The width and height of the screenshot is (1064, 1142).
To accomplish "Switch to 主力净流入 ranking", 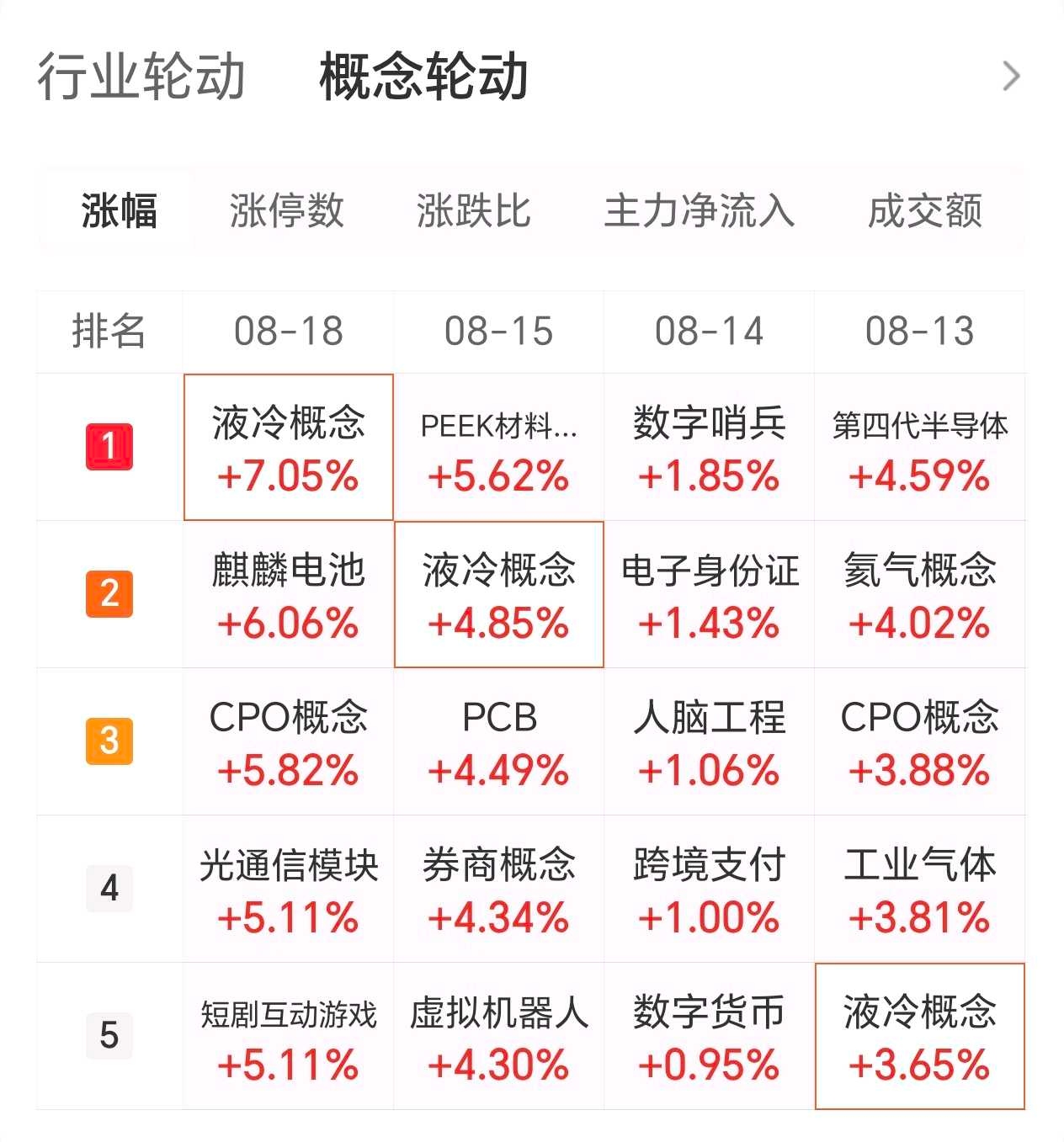I will point(700,210).
